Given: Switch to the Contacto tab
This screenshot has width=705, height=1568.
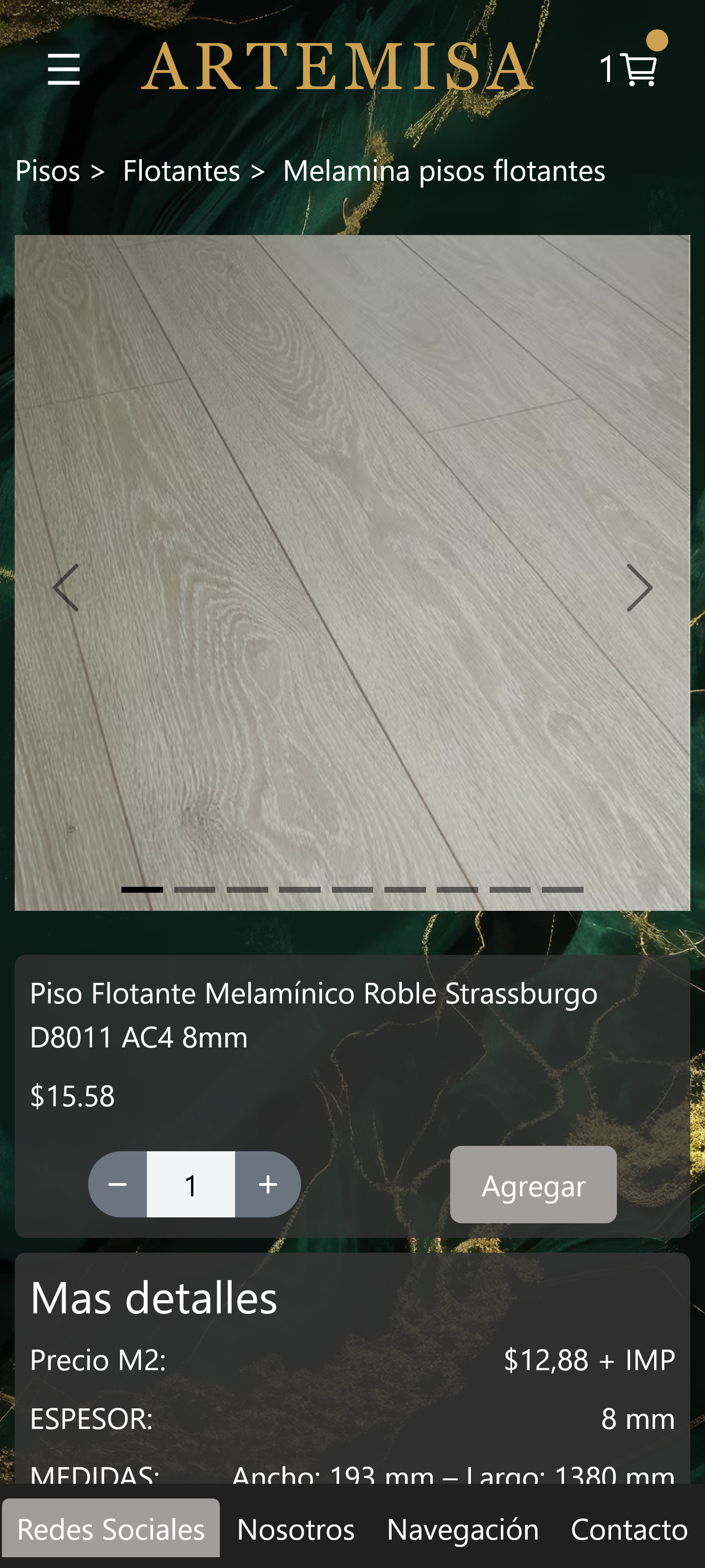Looking at the screenshot, I should (x=629, y=1529).
